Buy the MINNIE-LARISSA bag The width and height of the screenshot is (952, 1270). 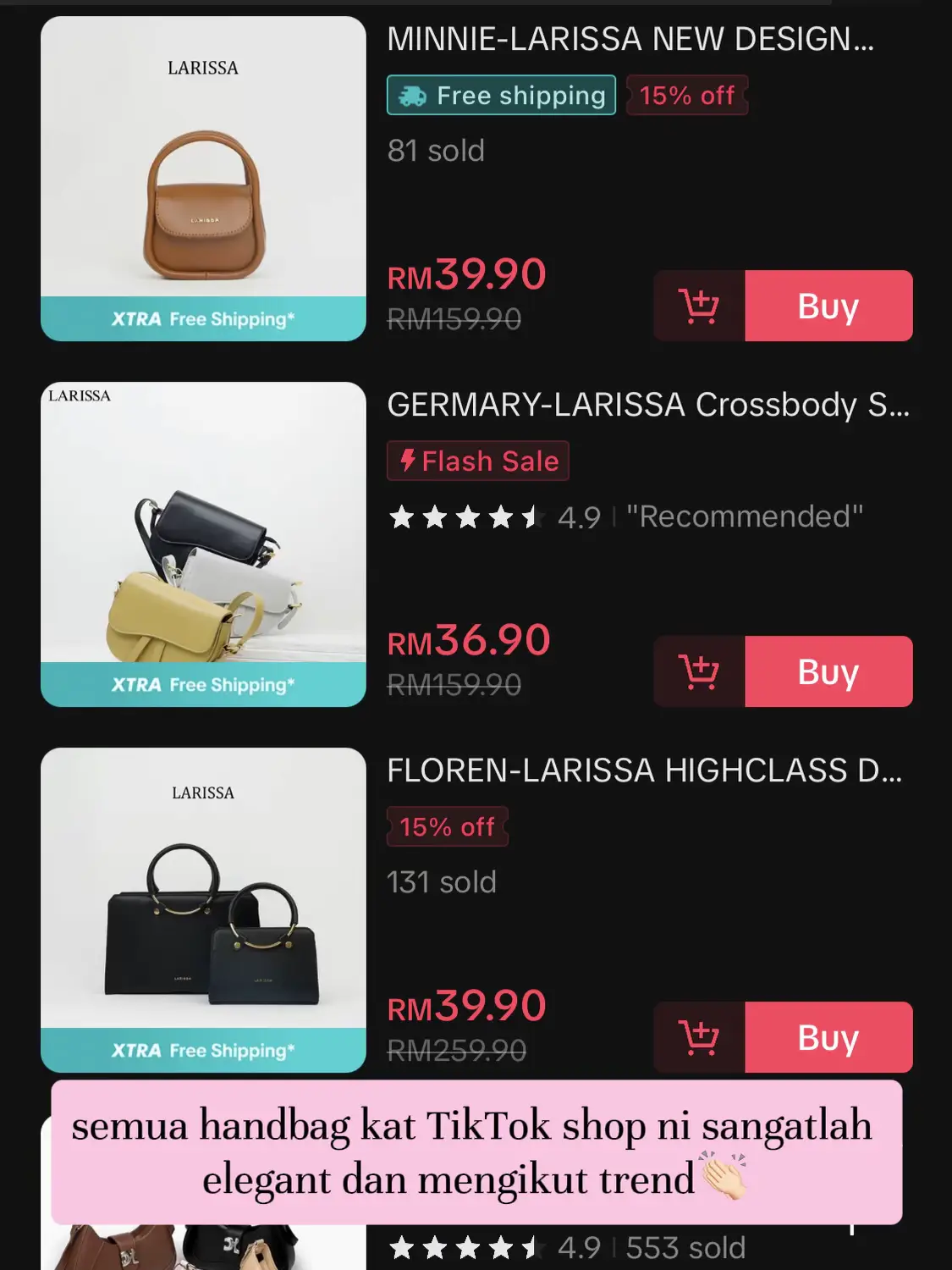828,306
